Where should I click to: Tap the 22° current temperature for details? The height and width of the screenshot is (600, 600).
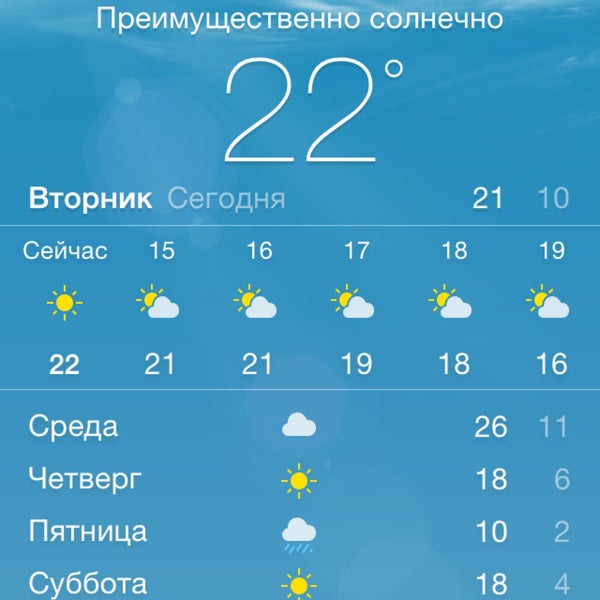[x=305, y=112]
